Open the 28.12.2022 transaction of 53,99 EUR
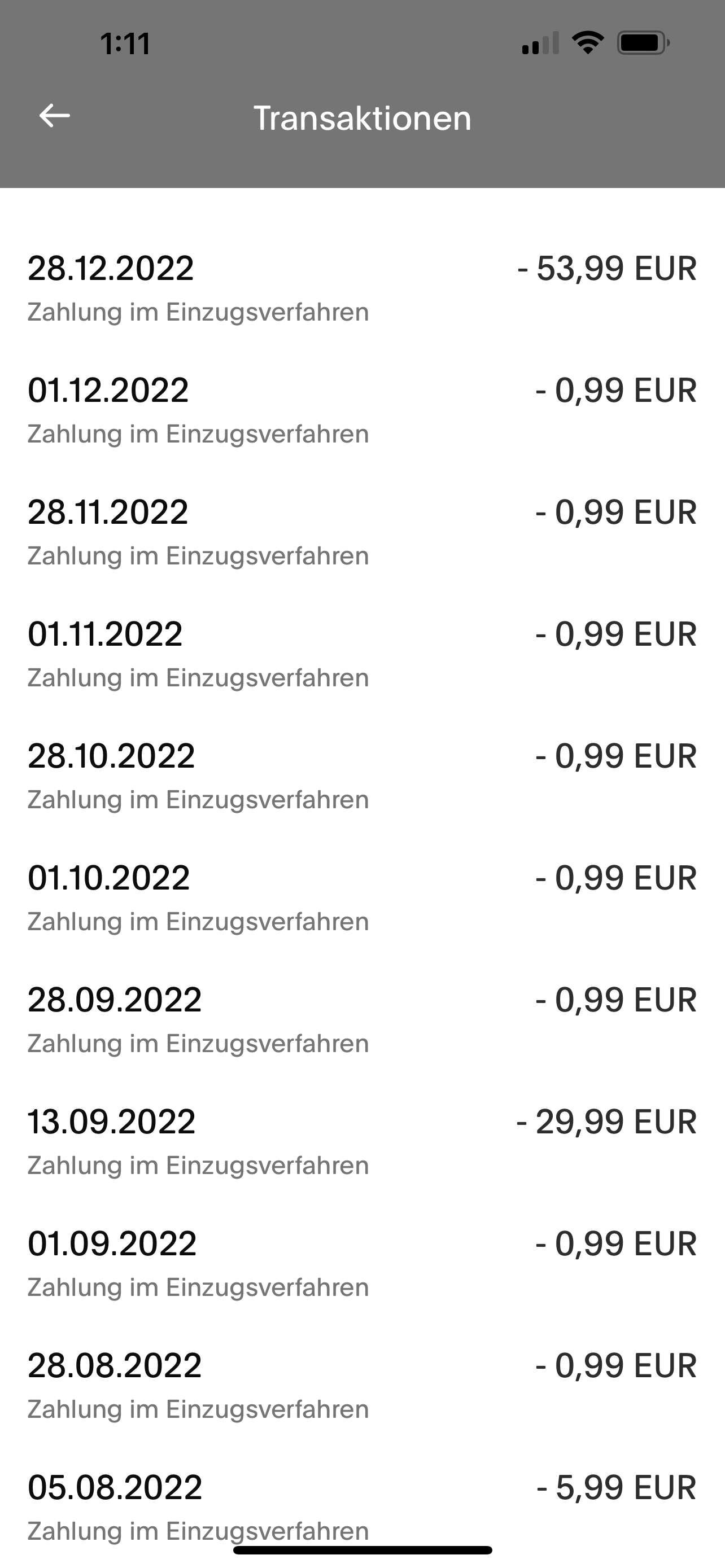This screenshot has height=1568, width=725. (361, 288)
